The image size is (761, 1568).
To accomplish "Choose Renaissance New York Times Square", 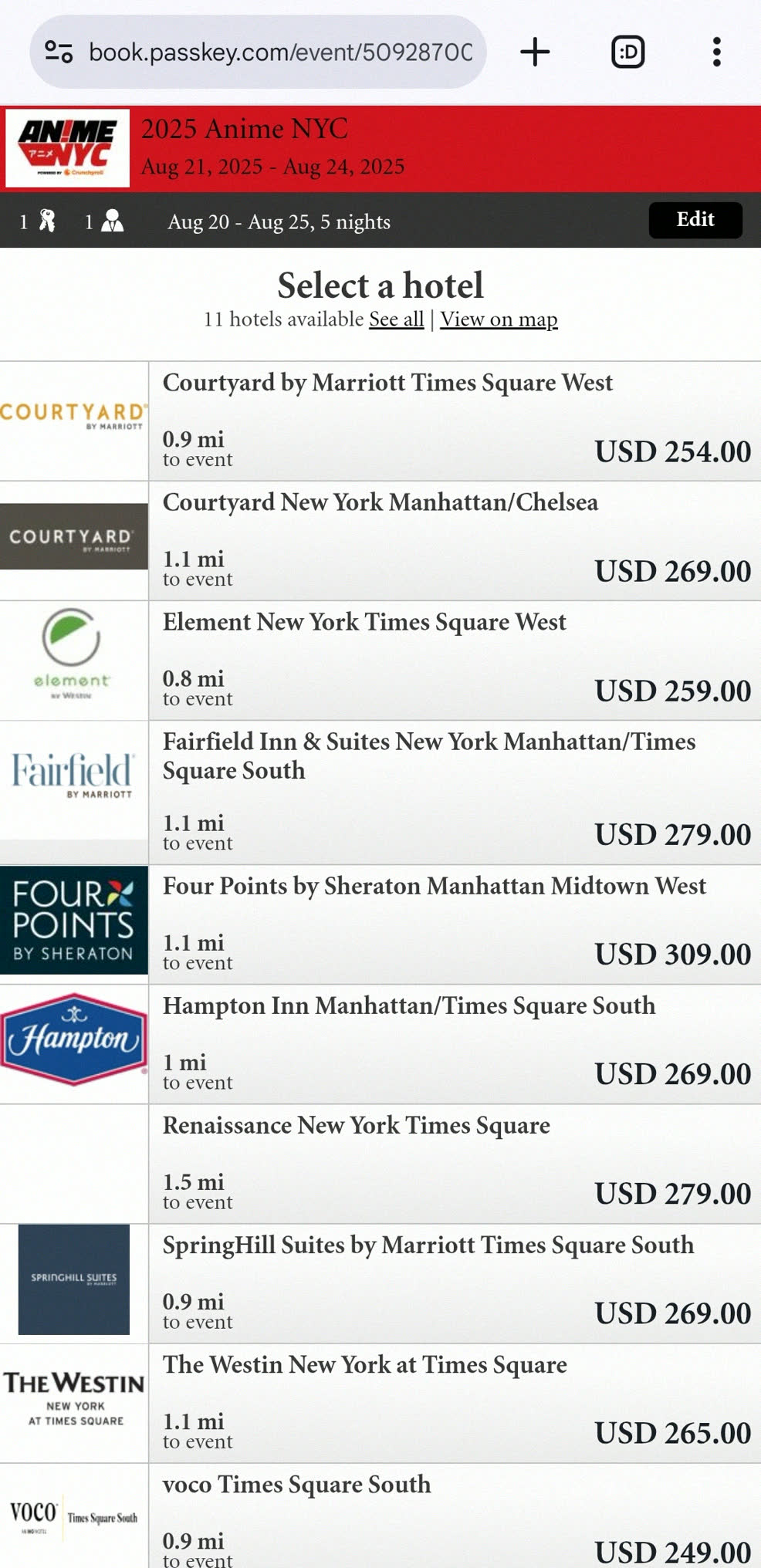I will click(x=356, y=1125).
